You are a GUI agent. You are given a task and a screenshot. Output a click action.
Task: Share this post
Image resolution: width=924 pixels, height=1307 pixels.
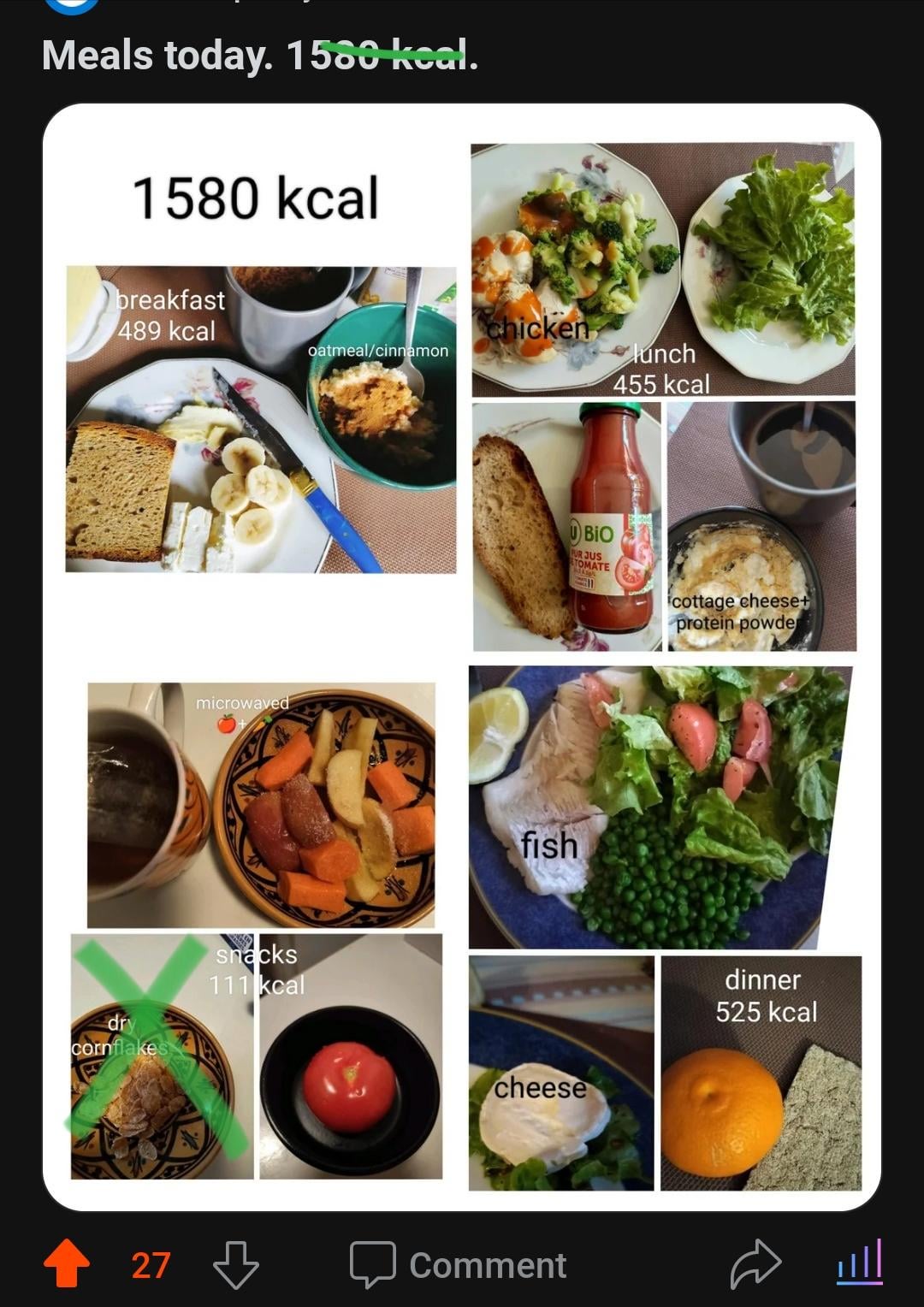tap(755, 1264)
